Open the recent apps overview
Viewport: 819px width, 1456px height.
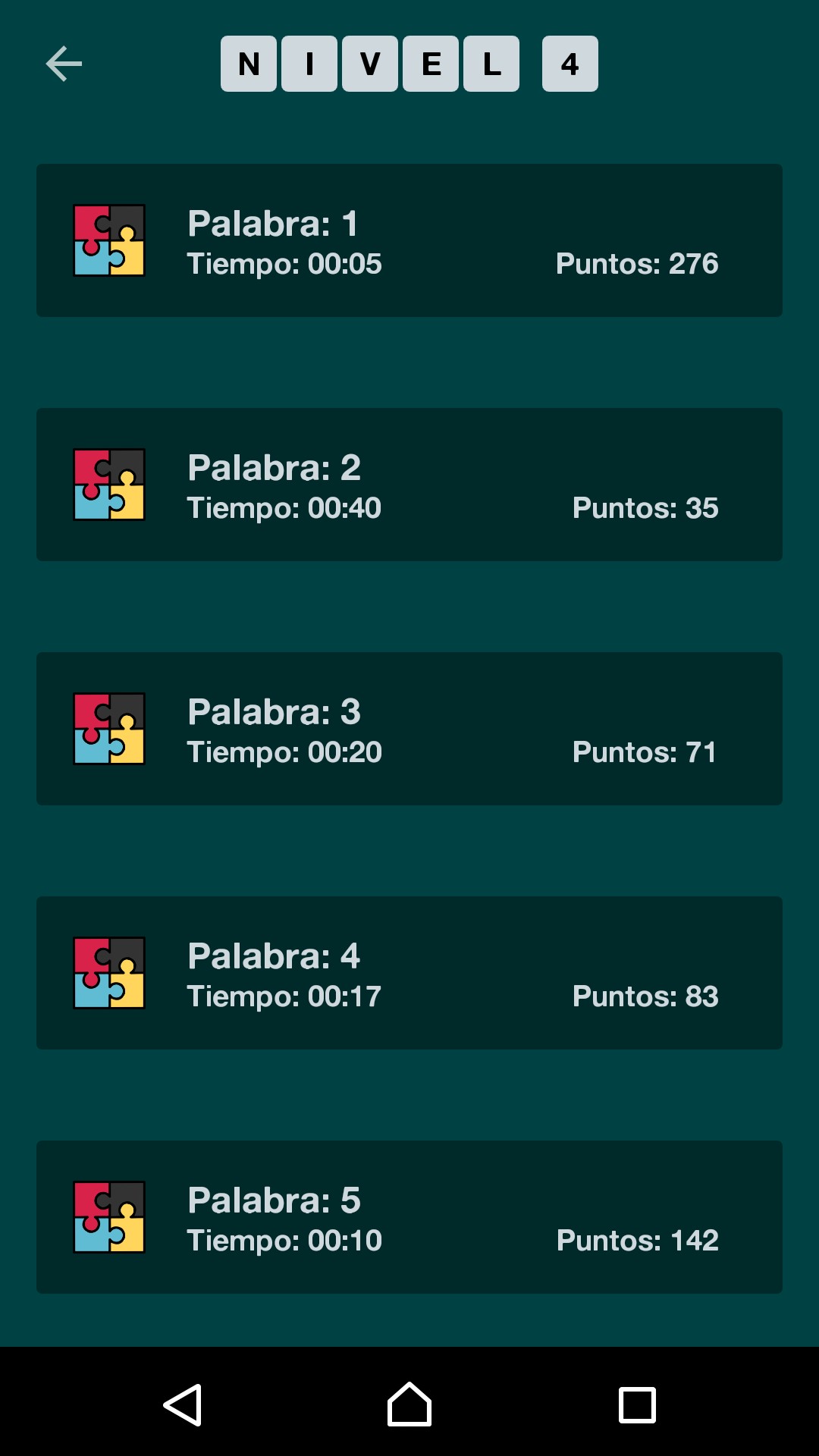637,1404
